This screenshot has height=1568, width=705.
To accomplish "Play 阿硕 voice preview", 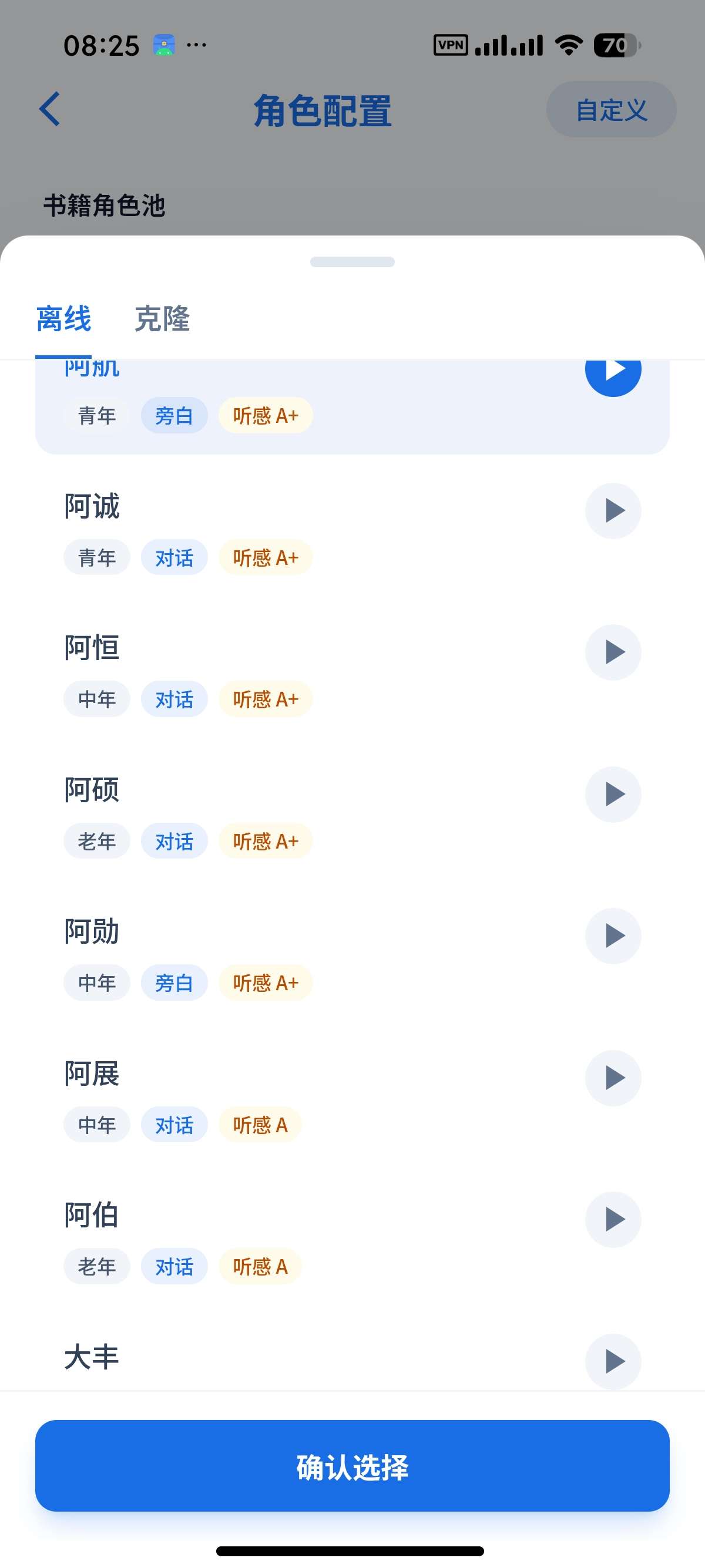I will click(613, 795).
